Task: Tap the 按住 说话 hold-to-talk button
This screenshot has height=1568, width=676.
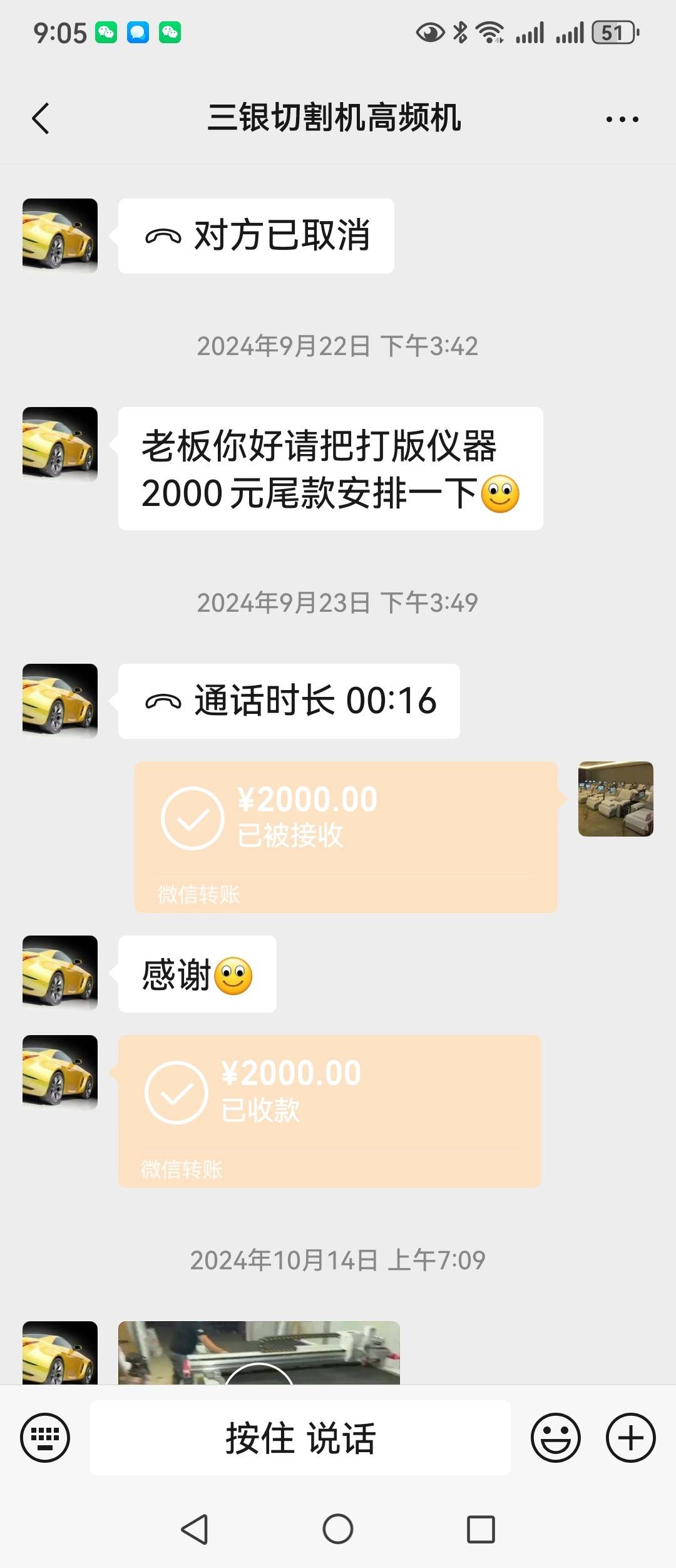Action: click(x=300, y=1438)
